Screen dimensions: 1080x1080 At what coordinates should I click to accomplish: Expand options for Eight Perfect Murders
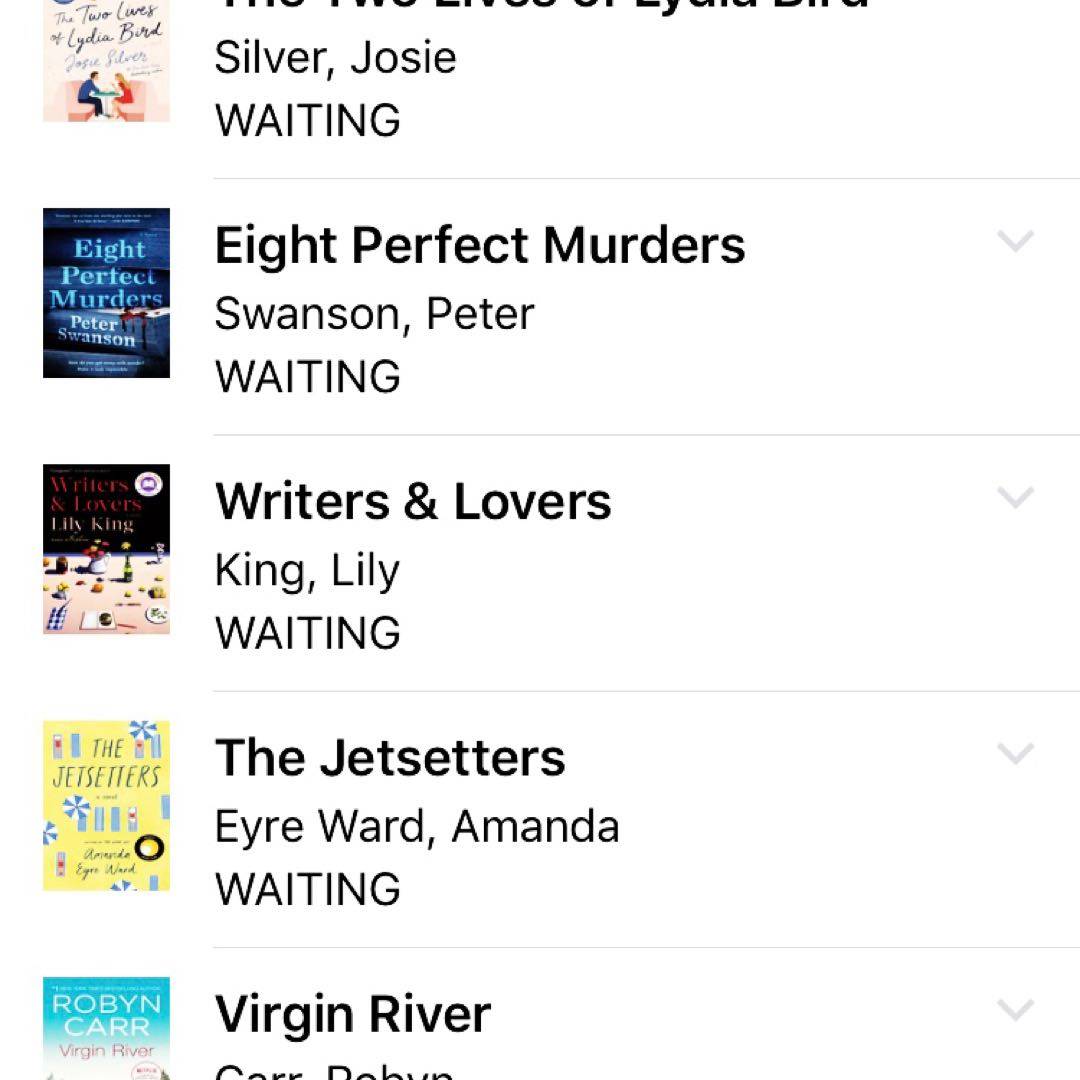[x=1015, y=241]
